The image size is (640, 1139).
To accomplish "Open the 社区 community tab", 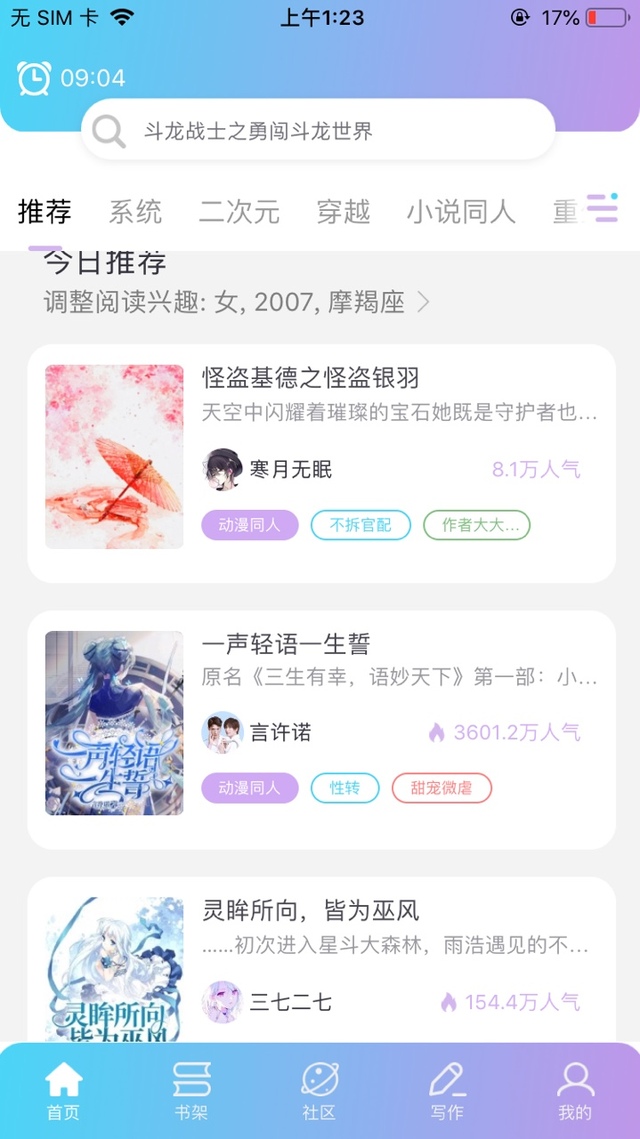I will (319, 1091).
